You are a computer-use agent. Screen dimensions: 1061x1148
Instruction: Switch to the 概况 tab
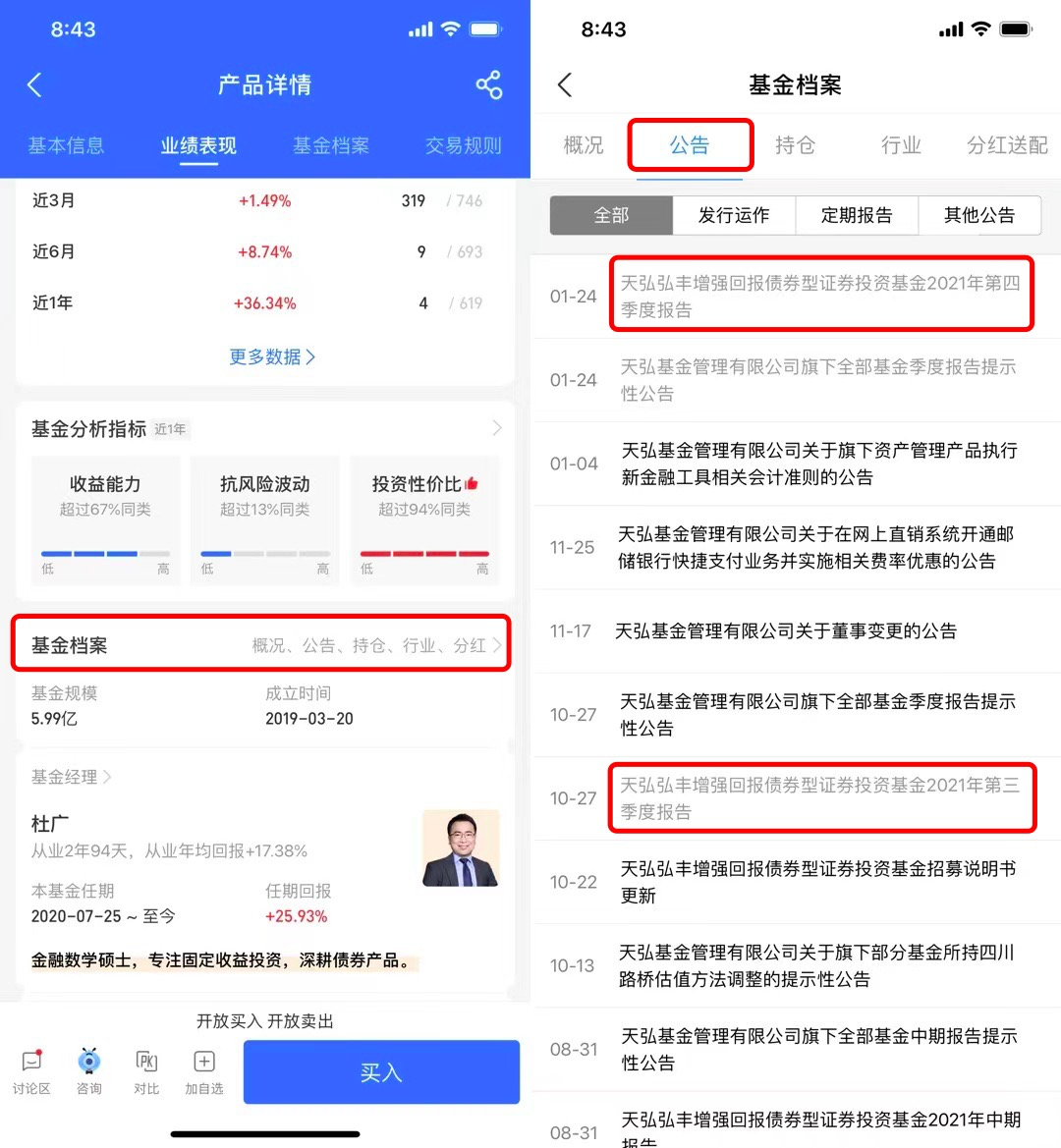(584, 145)
